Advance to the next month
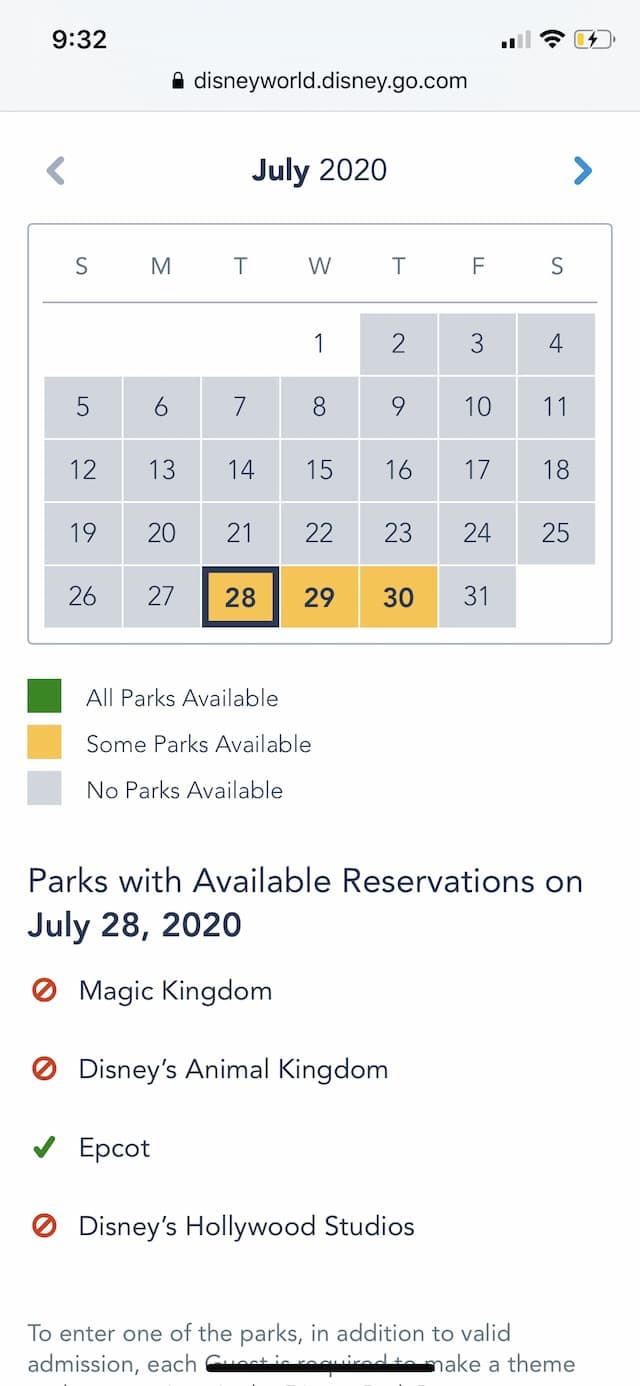Viewport: 640px width, 1386px height. [583, 171]
